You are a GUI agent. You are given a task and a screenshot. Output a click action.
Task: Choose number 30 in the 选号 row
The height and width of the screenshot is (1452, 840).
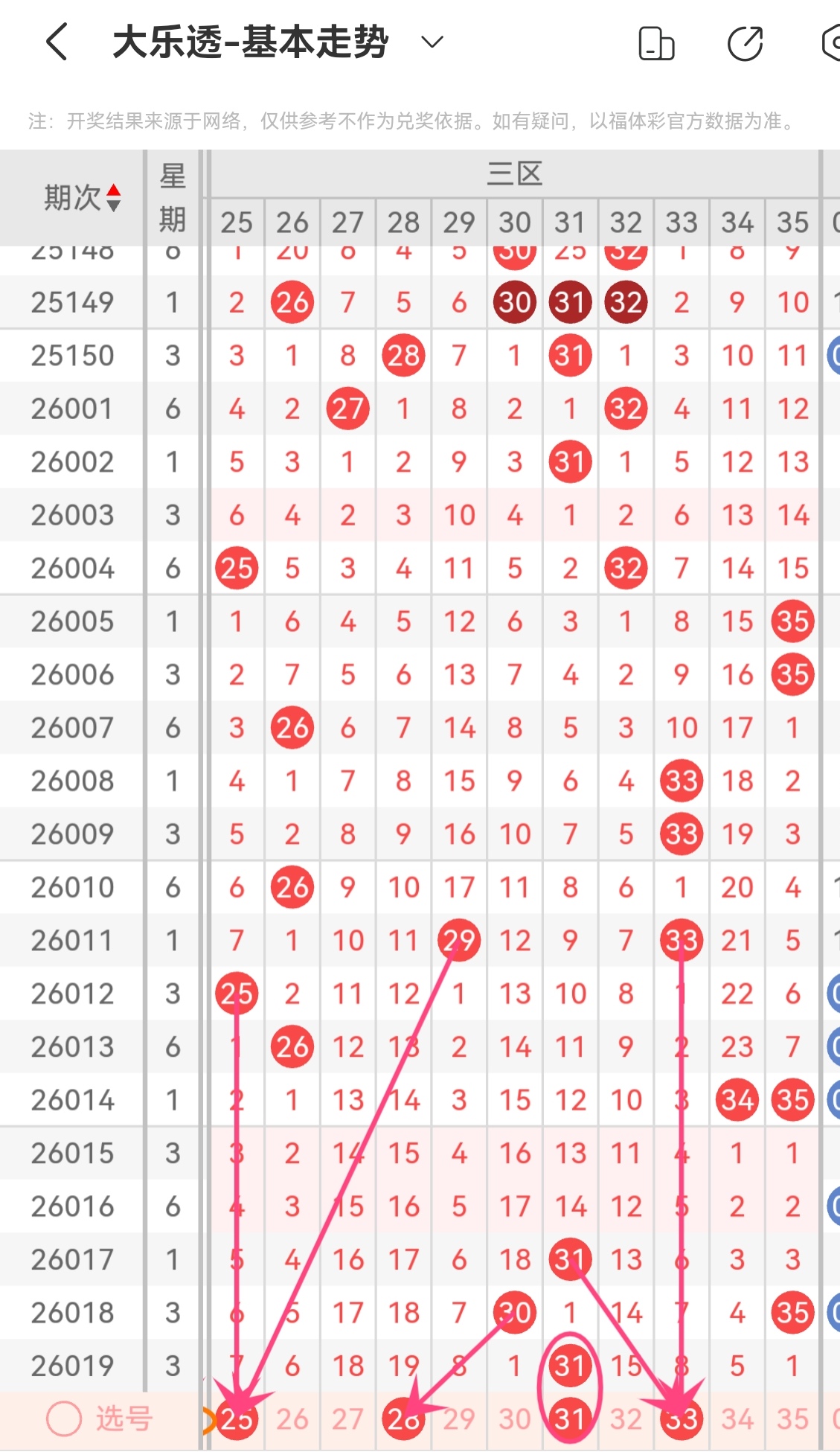click(515, 1419)
